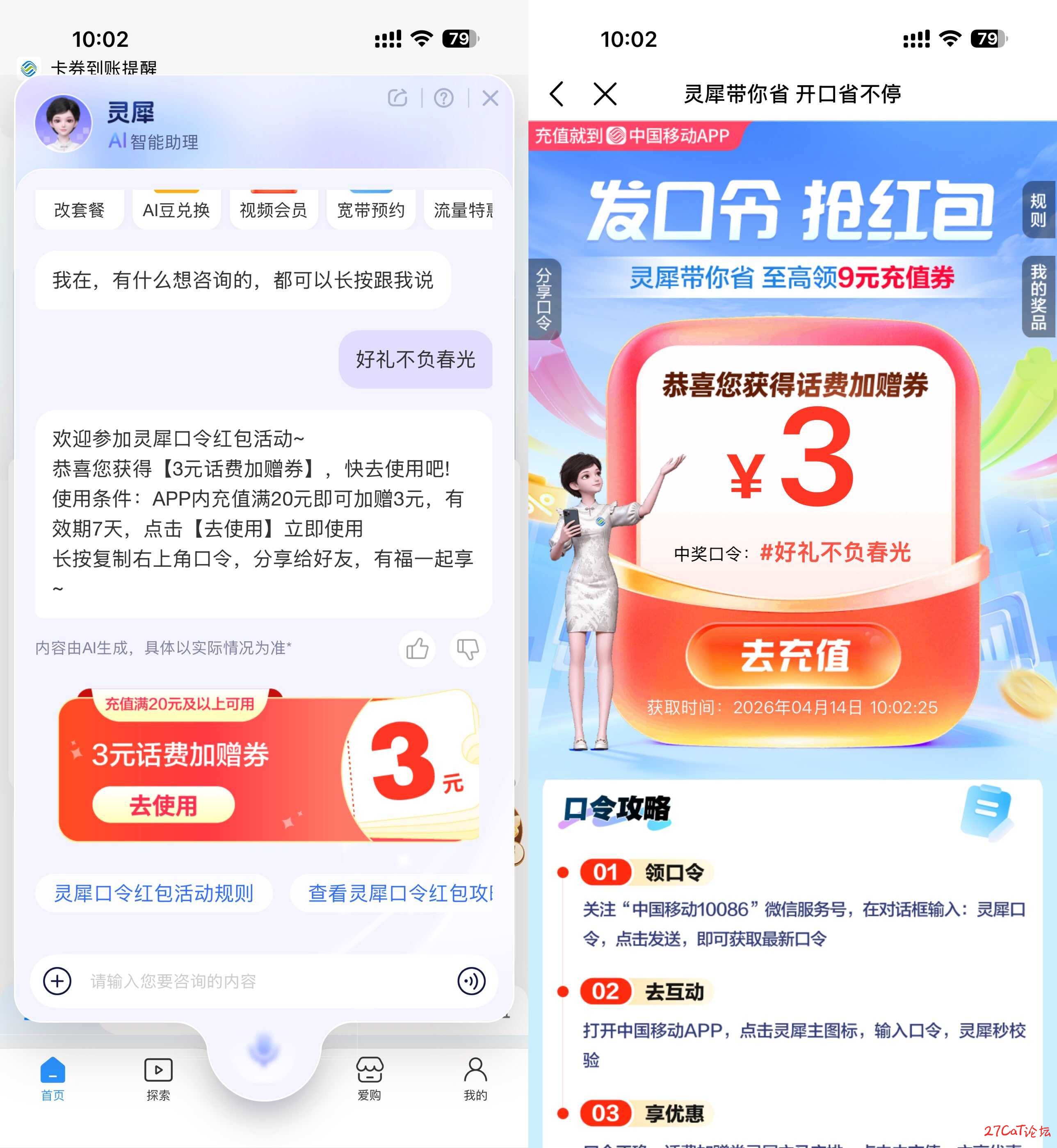This screenshot has height=1148, width=1057.
Task: Tap the plus icon beside the input
Action: coord(57,981)
